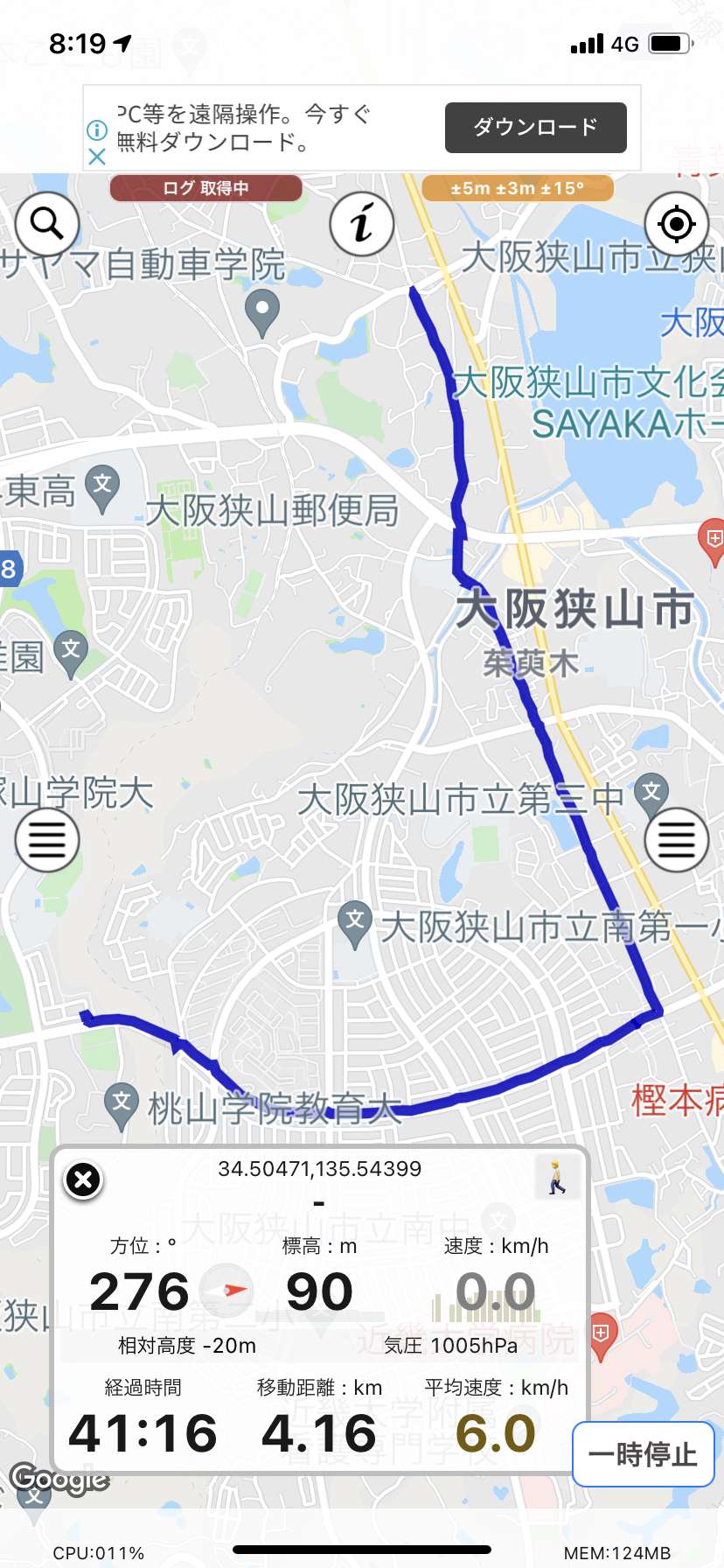Tap the ダウンロード ad button
The height and width of the screenshot is (1568, 724).
click(535, 128)
